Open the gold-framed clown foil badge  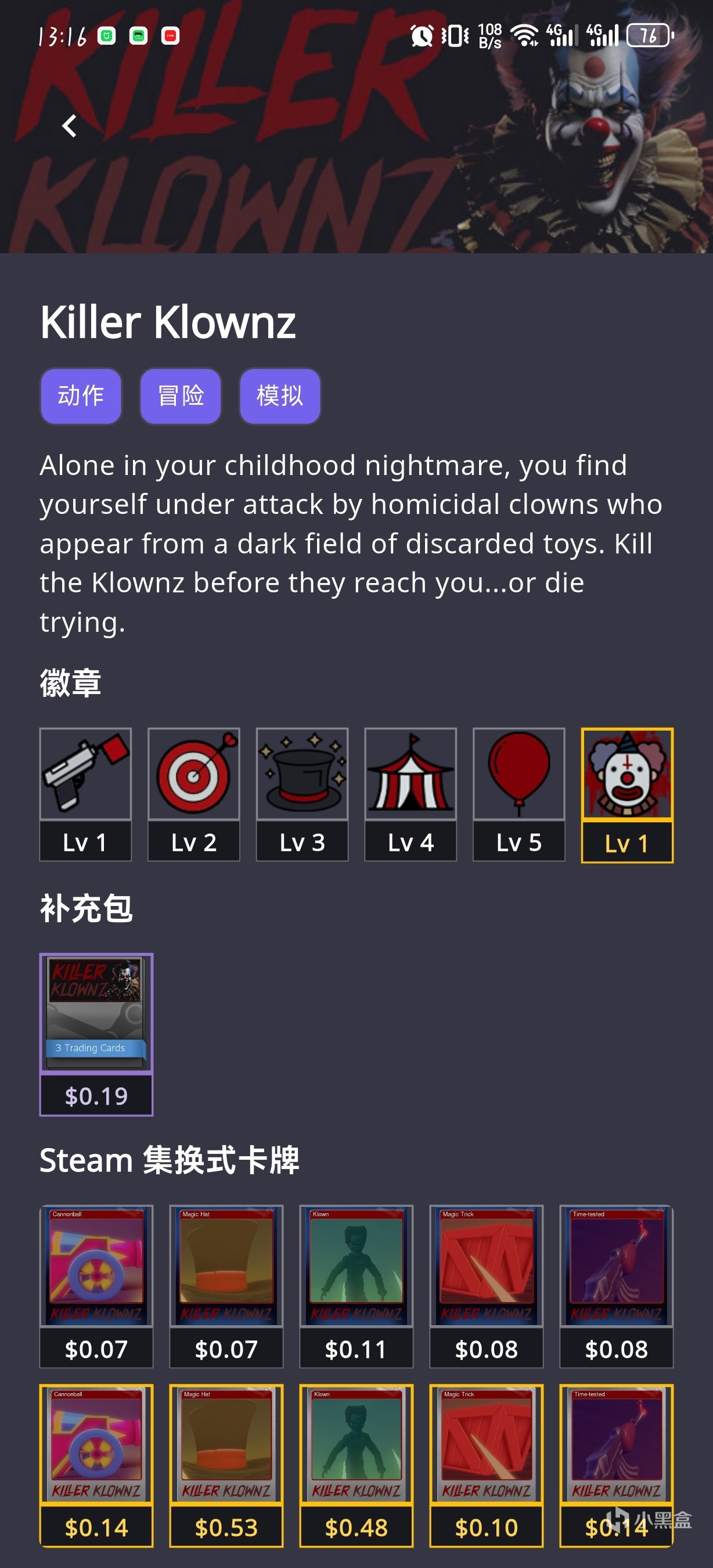click(x=626, y=794)
